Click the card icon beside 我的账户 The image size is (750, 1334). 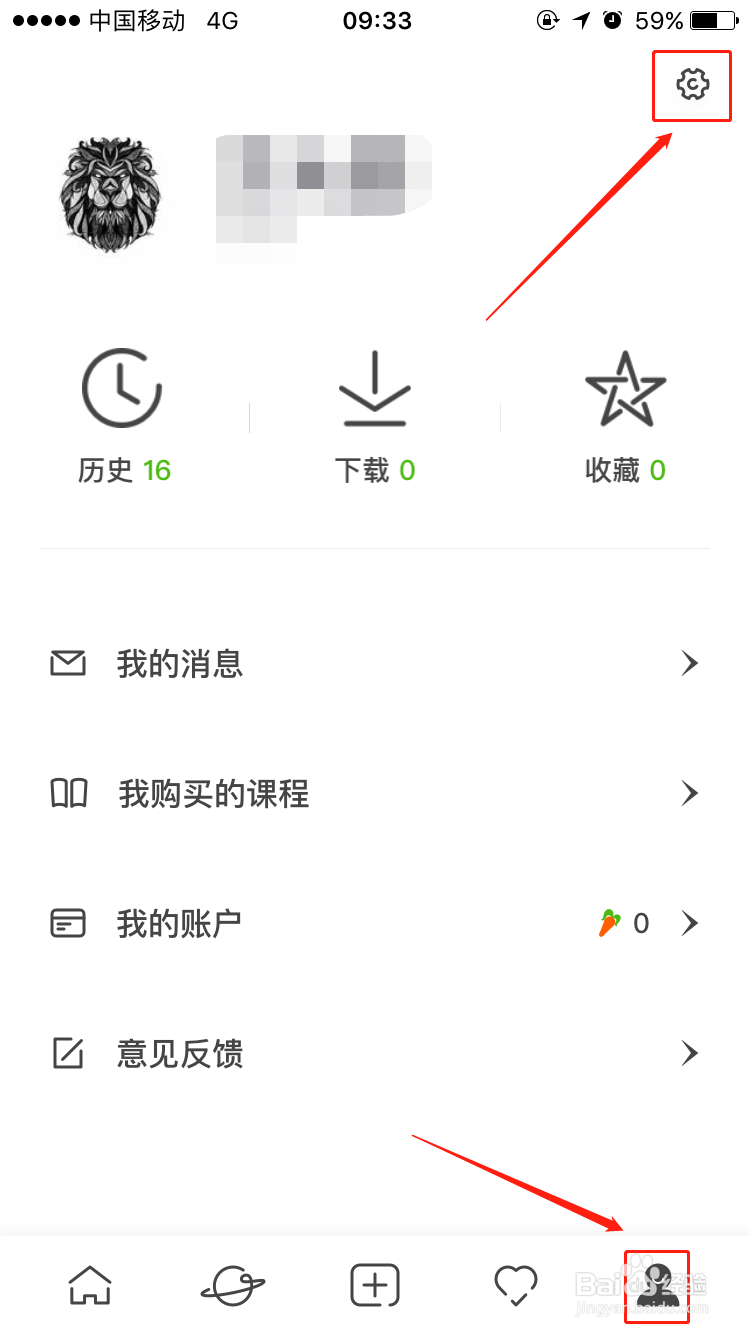(68, 923)
